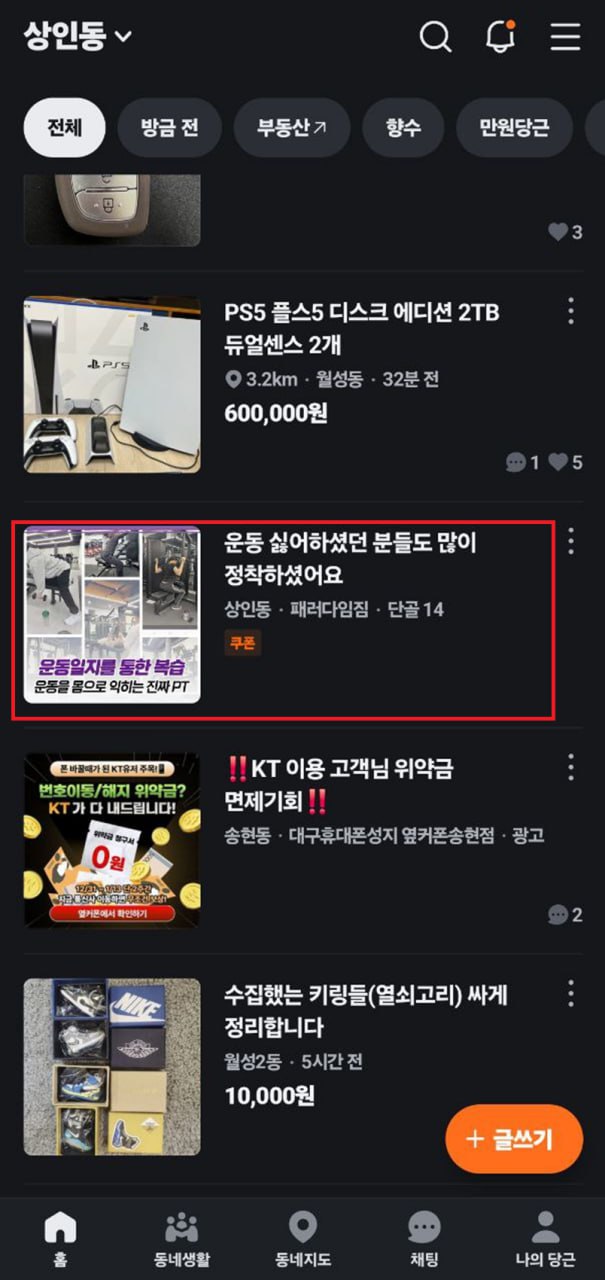Open the search icon
Viewport: 605px width, 1280px height.
coord(435,37)
